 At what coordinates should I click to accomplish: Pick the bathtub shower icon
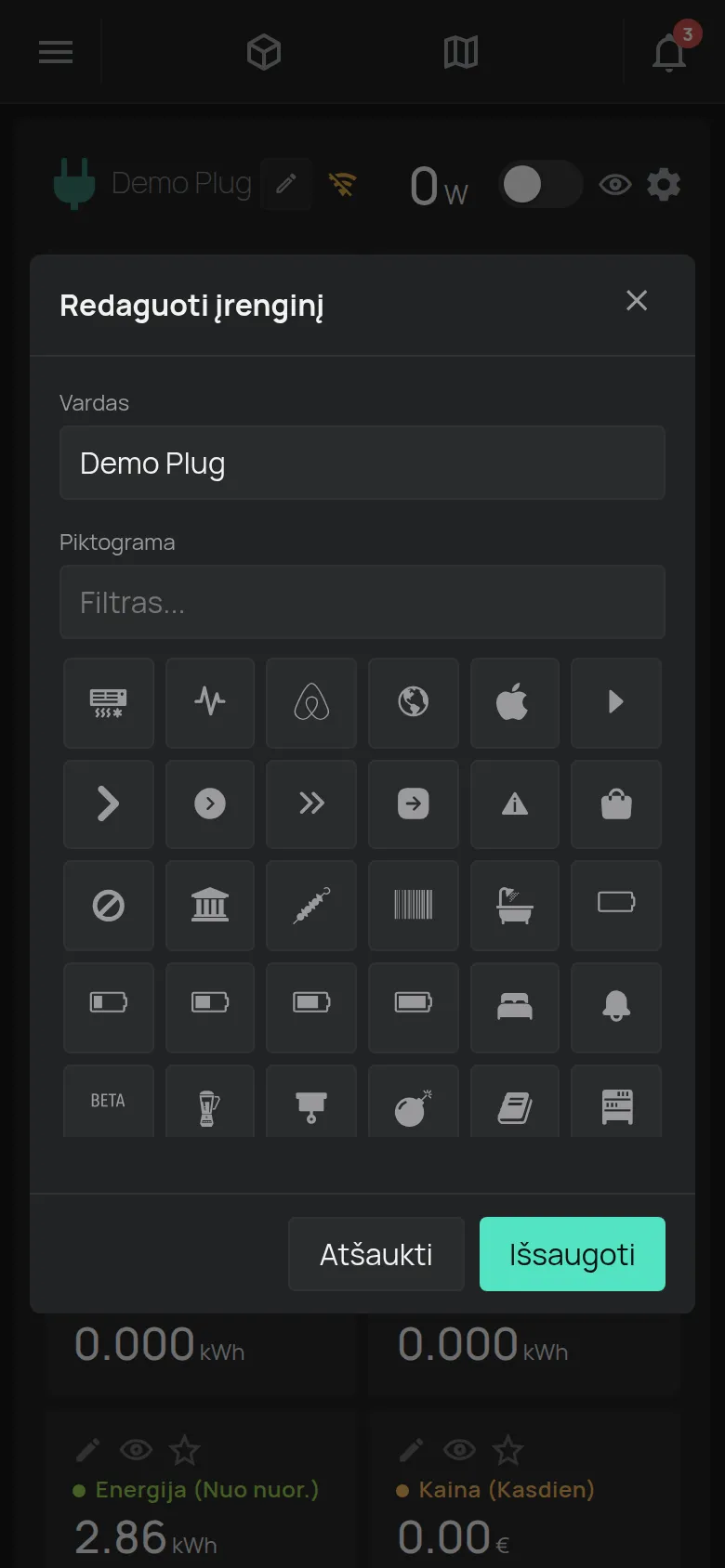pos(514,905)
